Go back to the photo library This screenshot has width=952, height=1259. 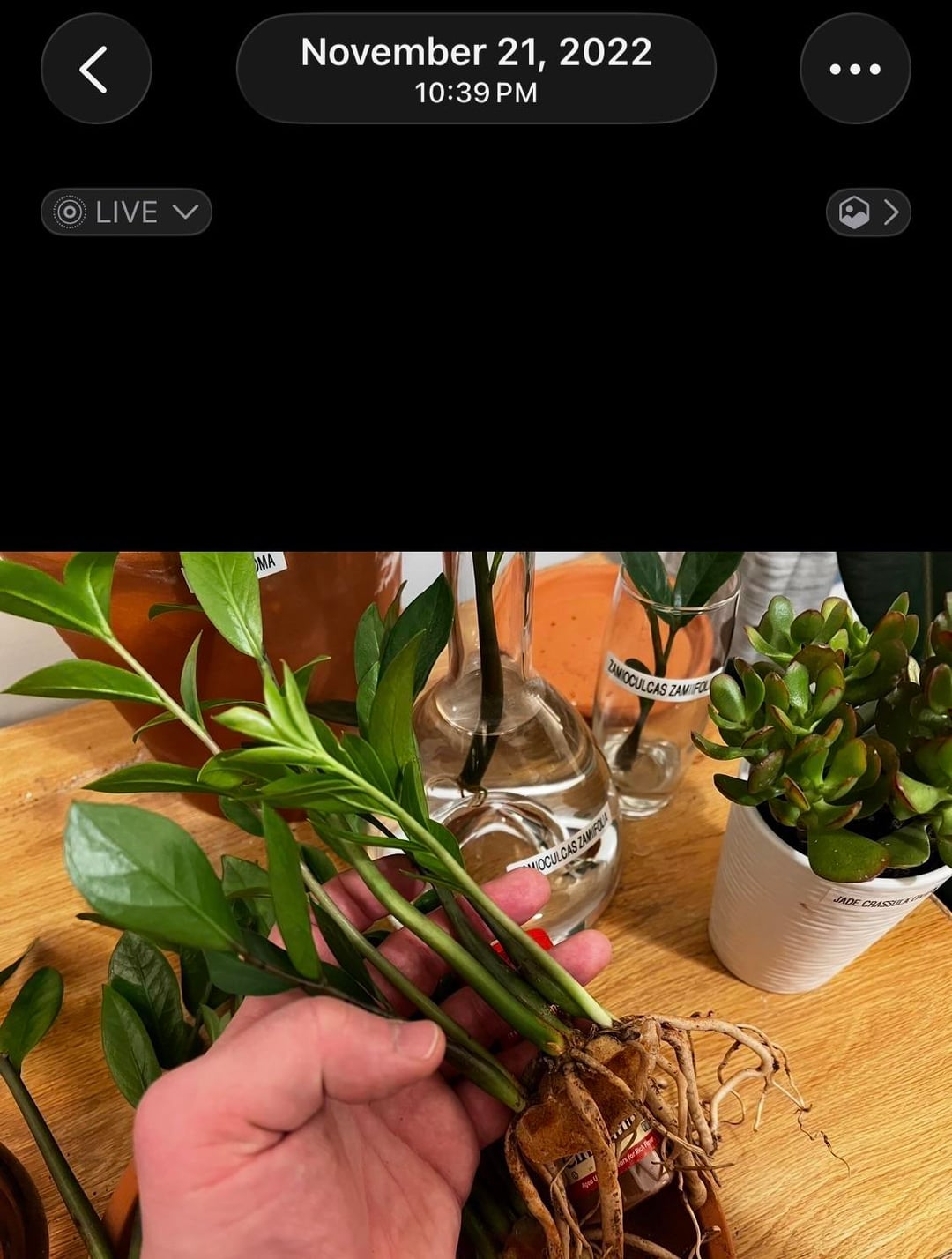click(x=95, y=69)
